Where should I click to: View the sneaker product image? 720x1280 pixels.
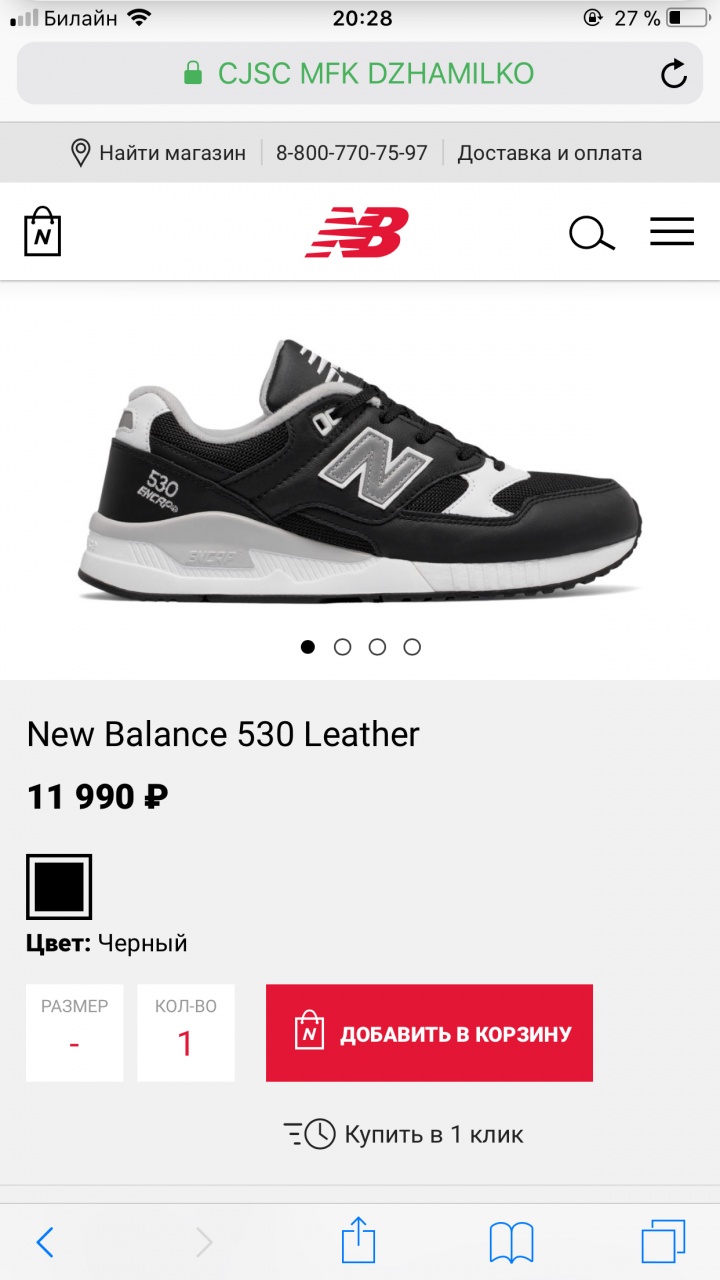point(360,470)
